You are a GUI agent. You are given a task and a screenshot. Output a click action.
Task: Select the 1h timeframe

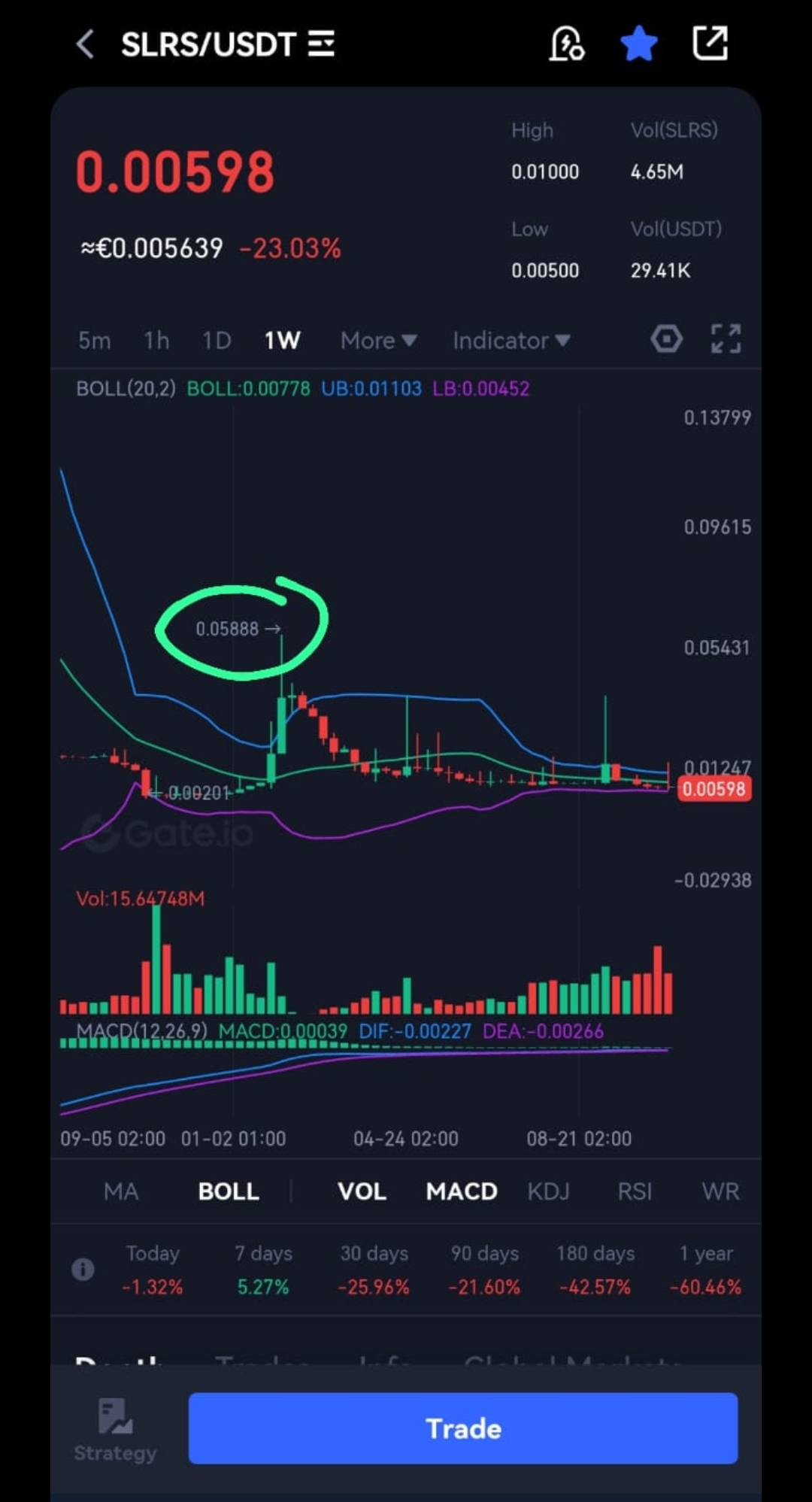tap(156, 341)
